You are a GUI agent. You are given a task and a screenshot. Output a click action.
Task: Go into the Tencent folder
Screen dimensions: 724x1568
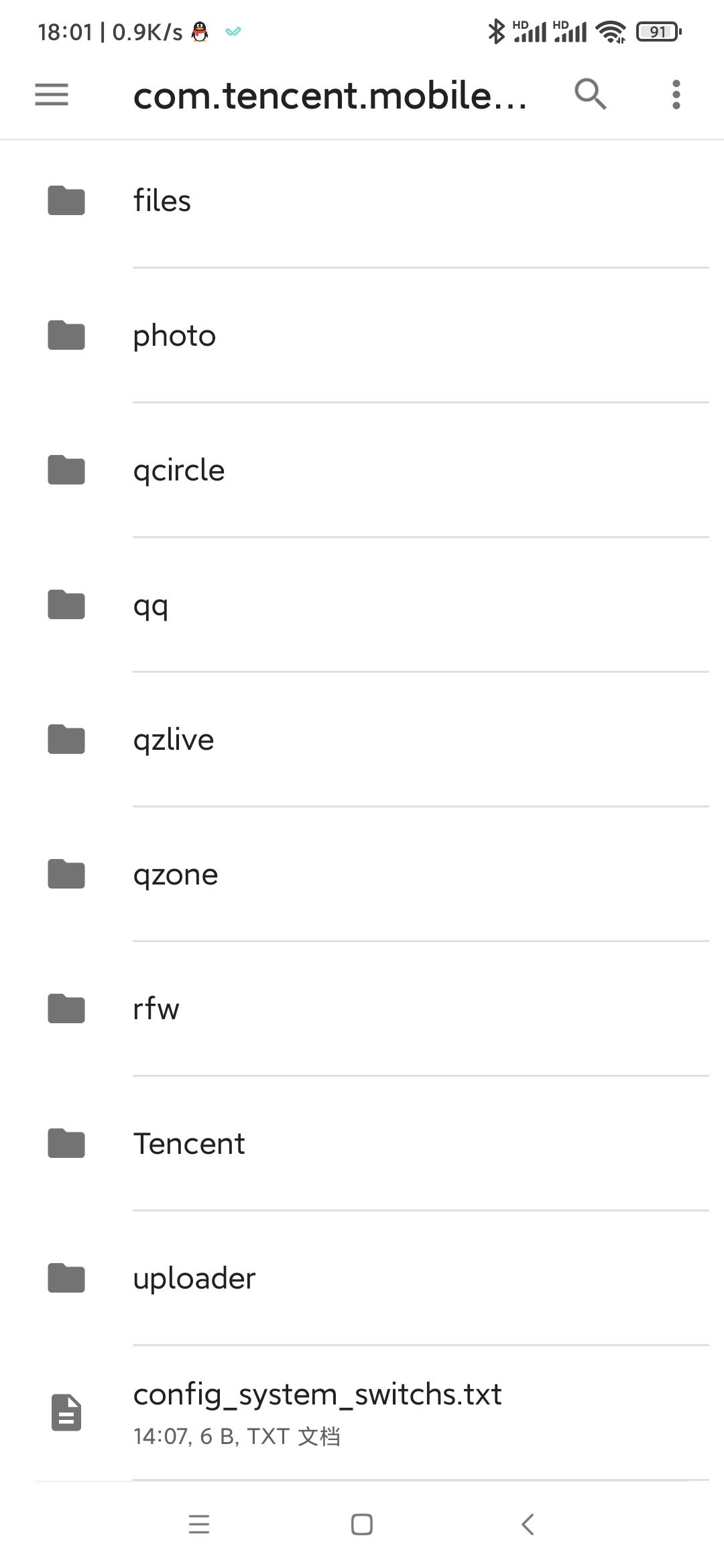click(189, 1144)
